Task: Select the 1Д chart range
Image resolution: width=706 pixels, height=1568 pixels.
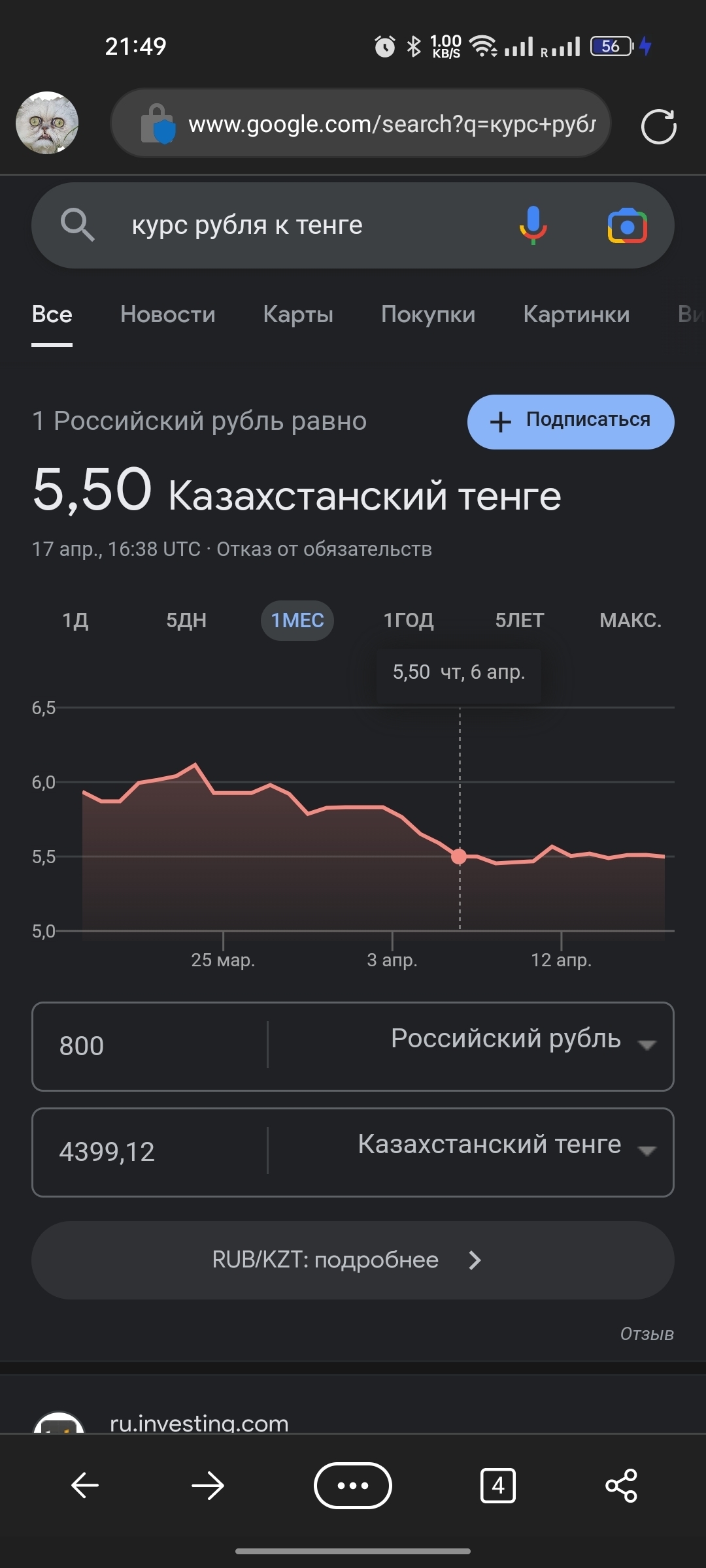Action: coord(75,620)
